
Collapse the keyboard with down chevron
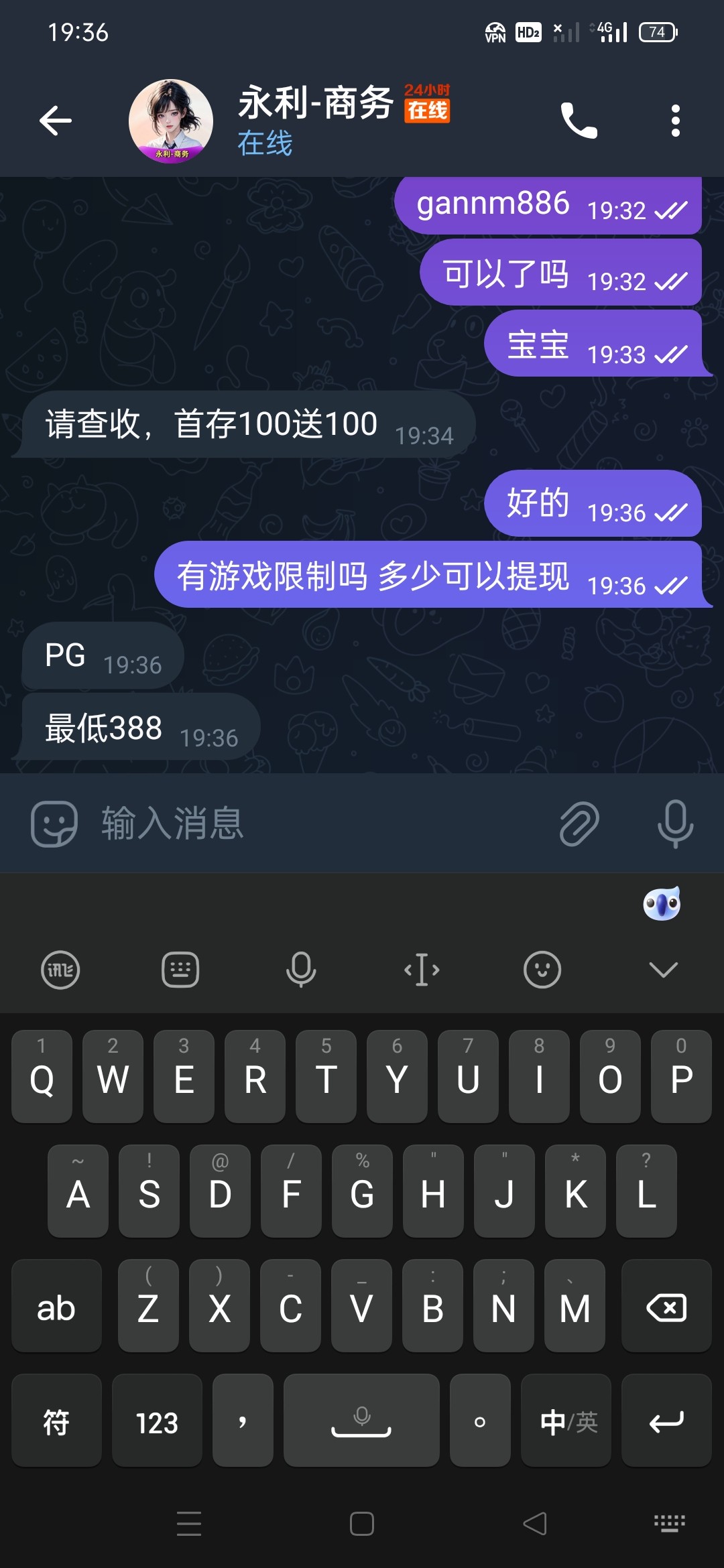tap(663, 970)
